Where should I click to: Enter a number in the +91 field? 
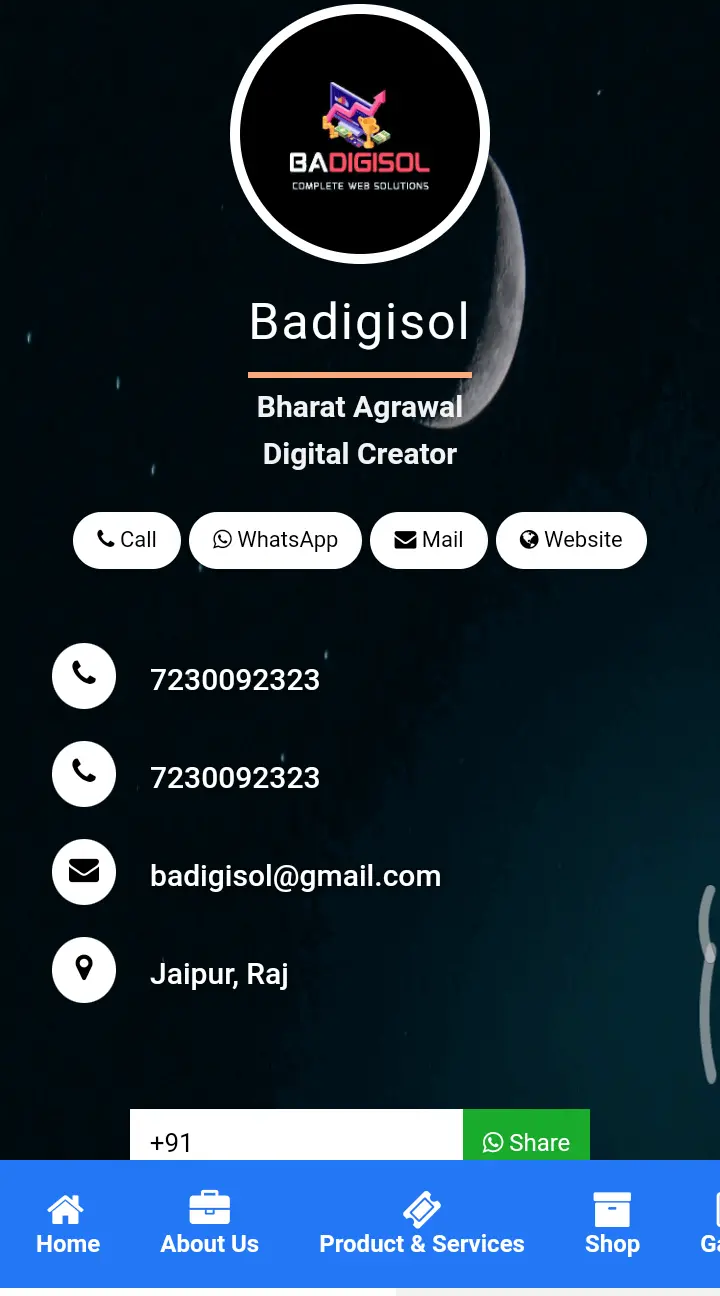click(296, 1138)
